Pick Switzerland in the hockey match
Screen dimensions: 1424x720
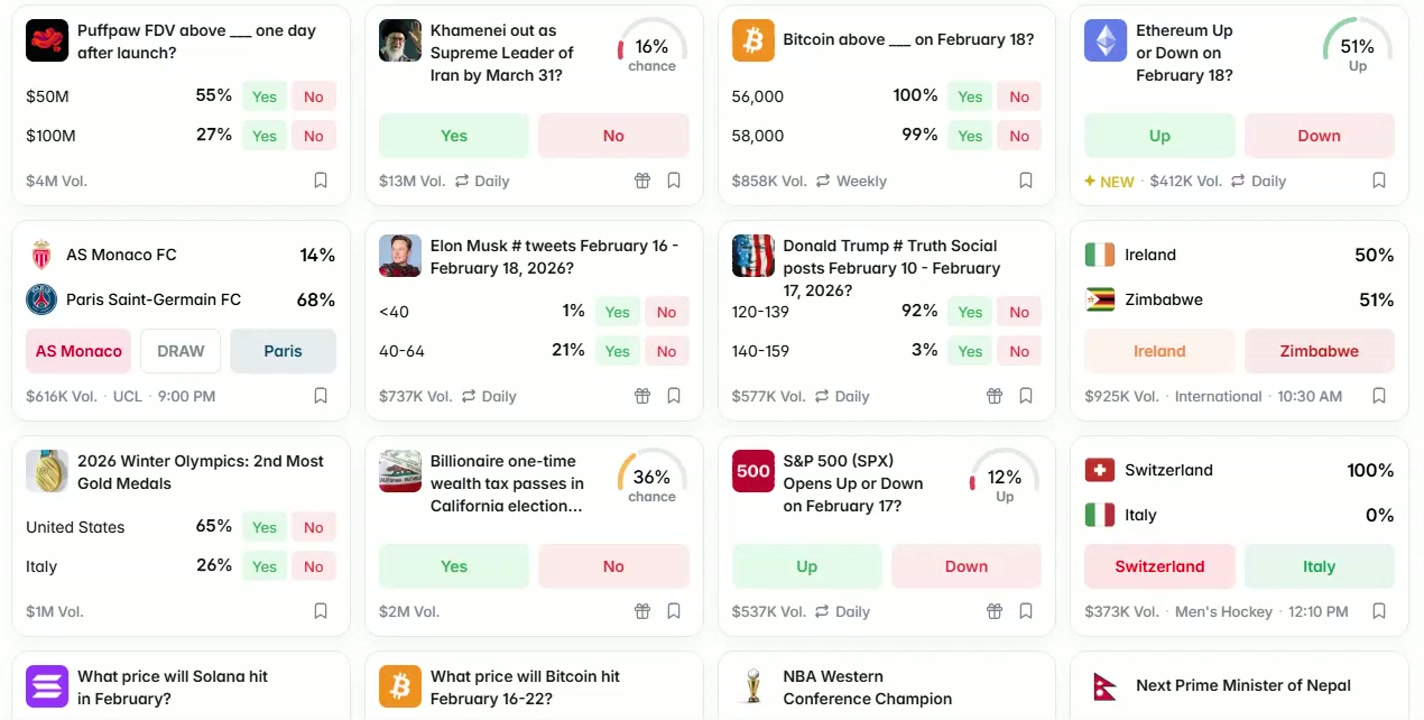(x=1159, y=566)
